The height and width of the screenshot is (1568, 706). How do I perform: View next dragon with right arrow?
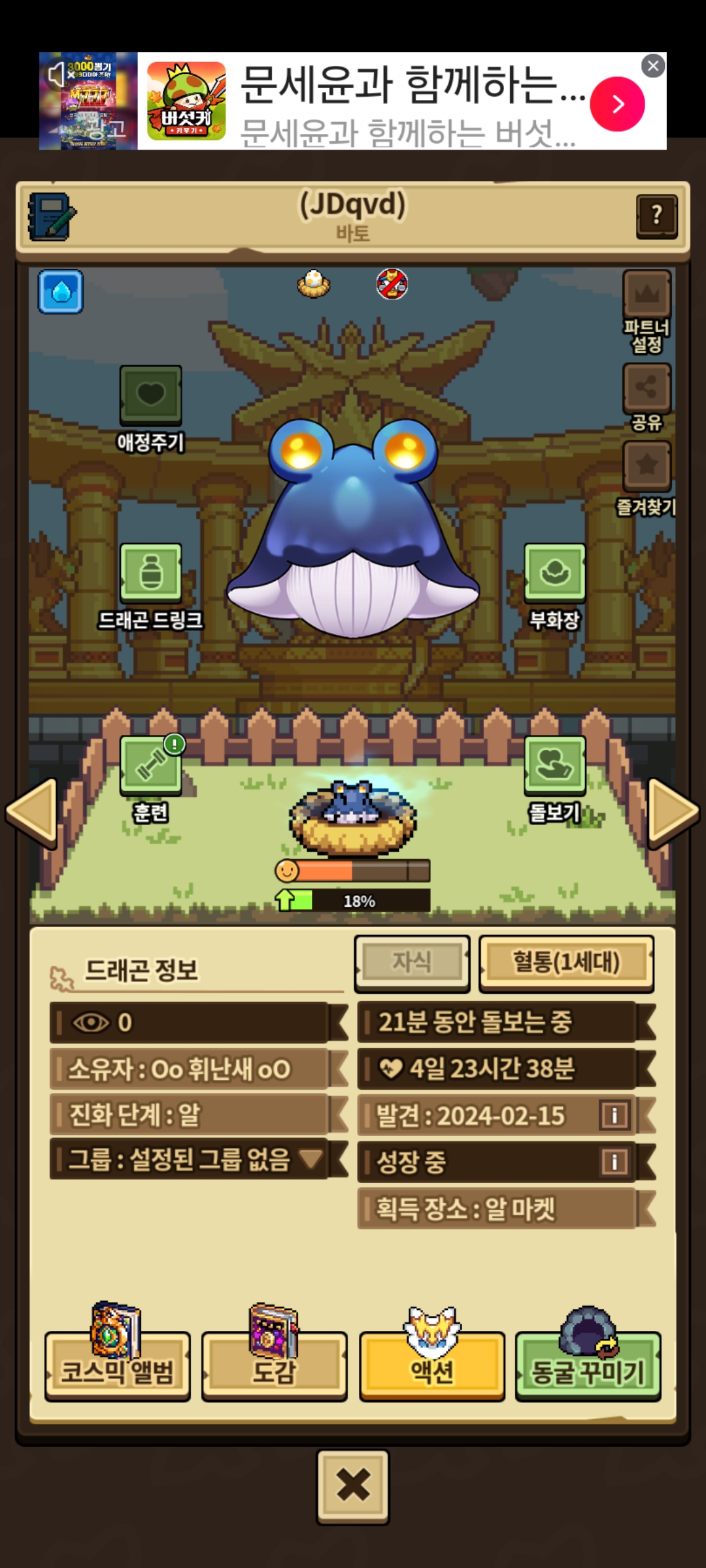point(673,811)
